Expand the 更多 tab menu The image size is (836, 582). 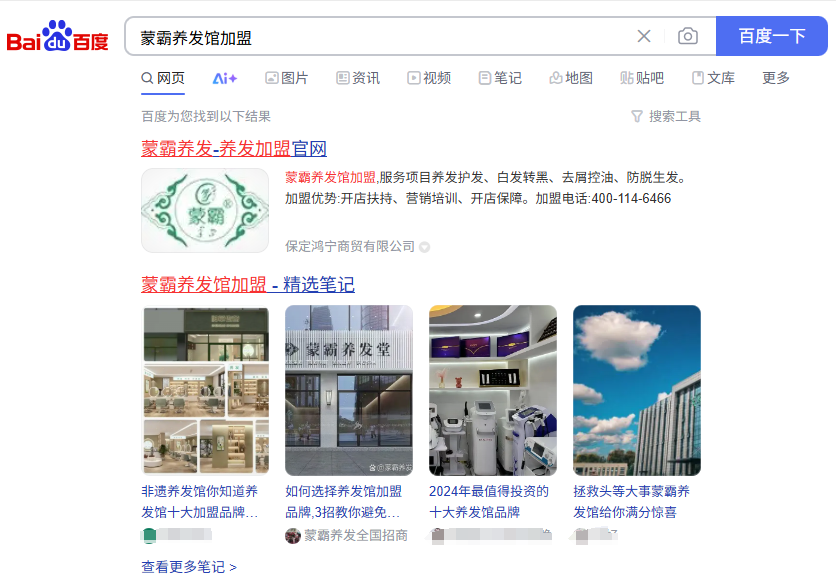click(x=776, y=78)
